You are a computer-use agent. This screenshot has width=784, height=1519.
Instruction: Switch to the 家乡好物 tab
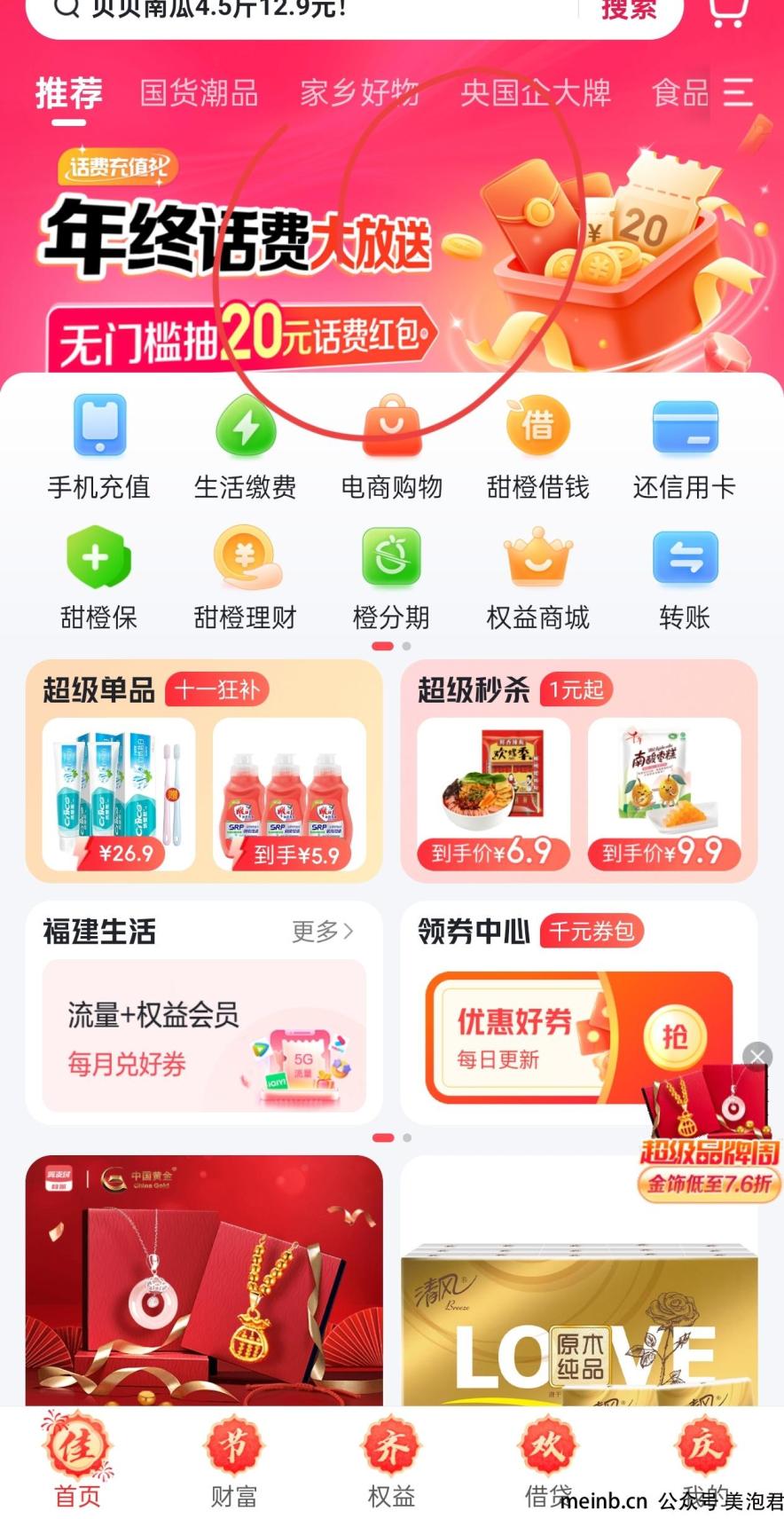coord(359,92)
